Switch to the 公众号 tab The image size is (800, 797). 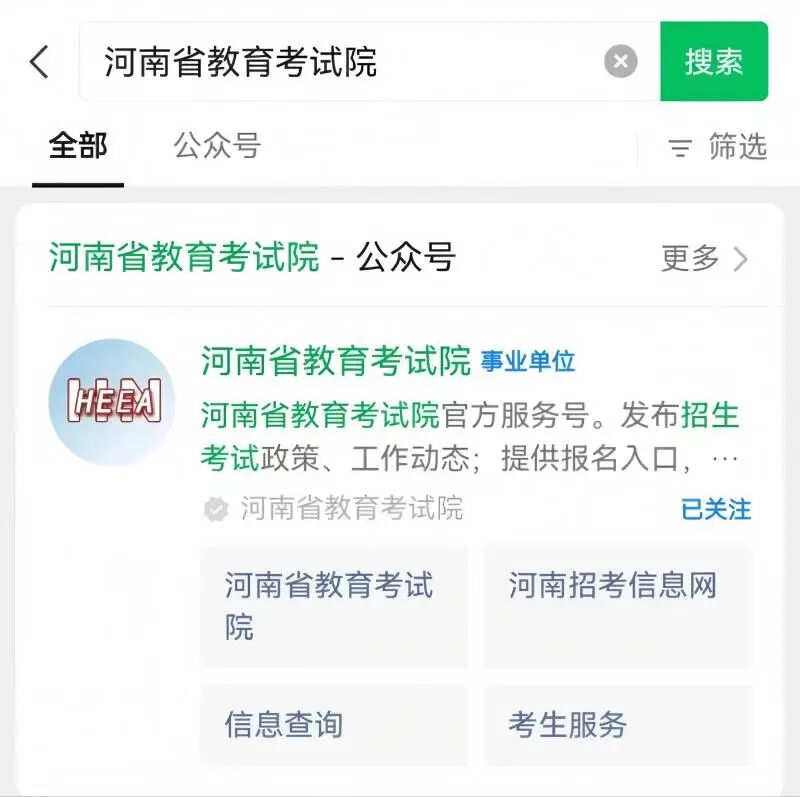[217, 147]
